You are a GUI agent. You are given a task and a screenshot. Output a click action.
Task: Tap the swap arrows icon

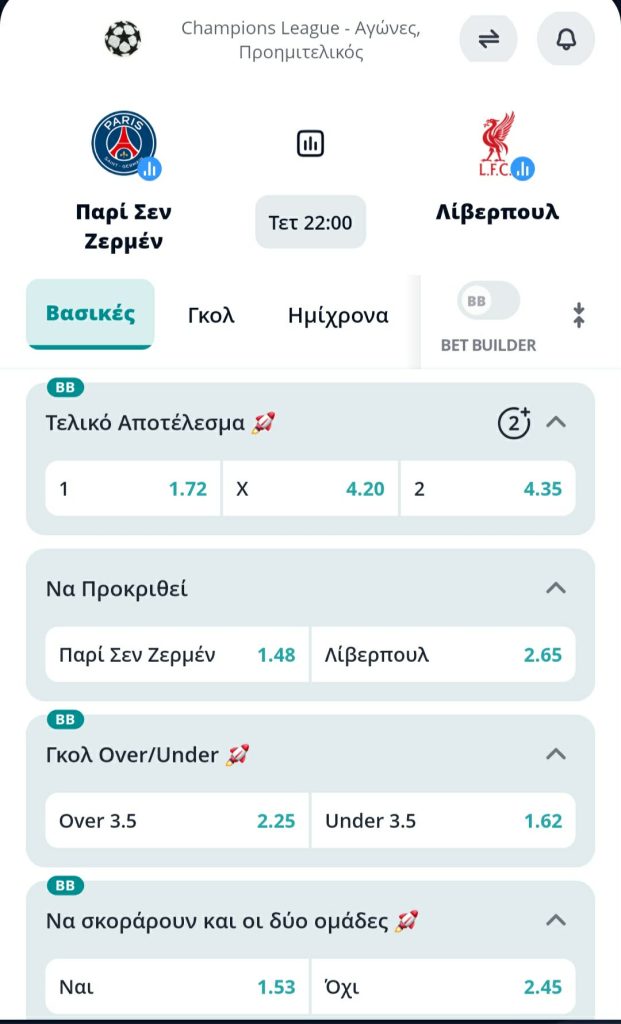[x=488, y=39]
